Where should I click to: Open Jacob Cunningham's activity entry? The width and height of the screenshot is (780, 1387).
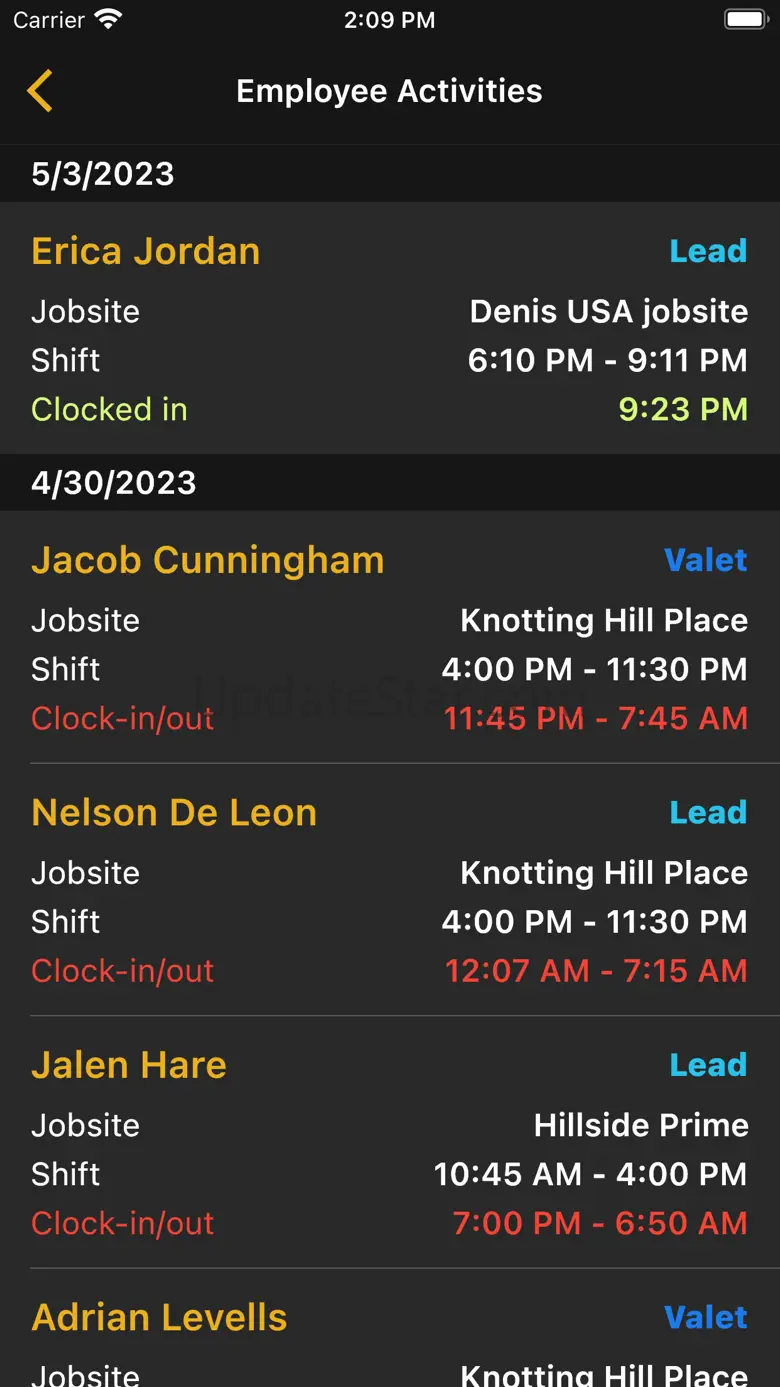pos(389,638)
